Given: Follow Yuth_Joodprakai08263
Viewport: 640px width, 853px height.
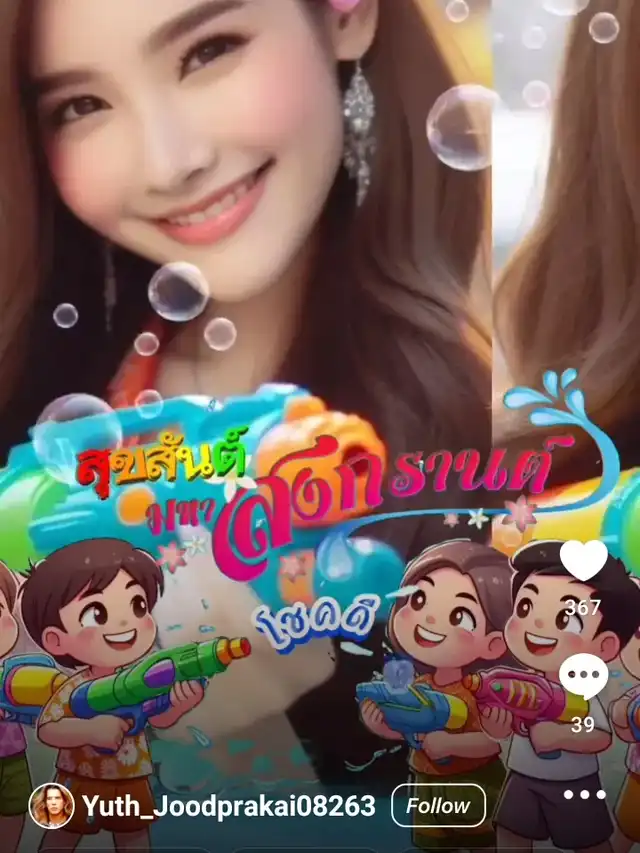Looking at the screenshot, I should pos(438,806).
